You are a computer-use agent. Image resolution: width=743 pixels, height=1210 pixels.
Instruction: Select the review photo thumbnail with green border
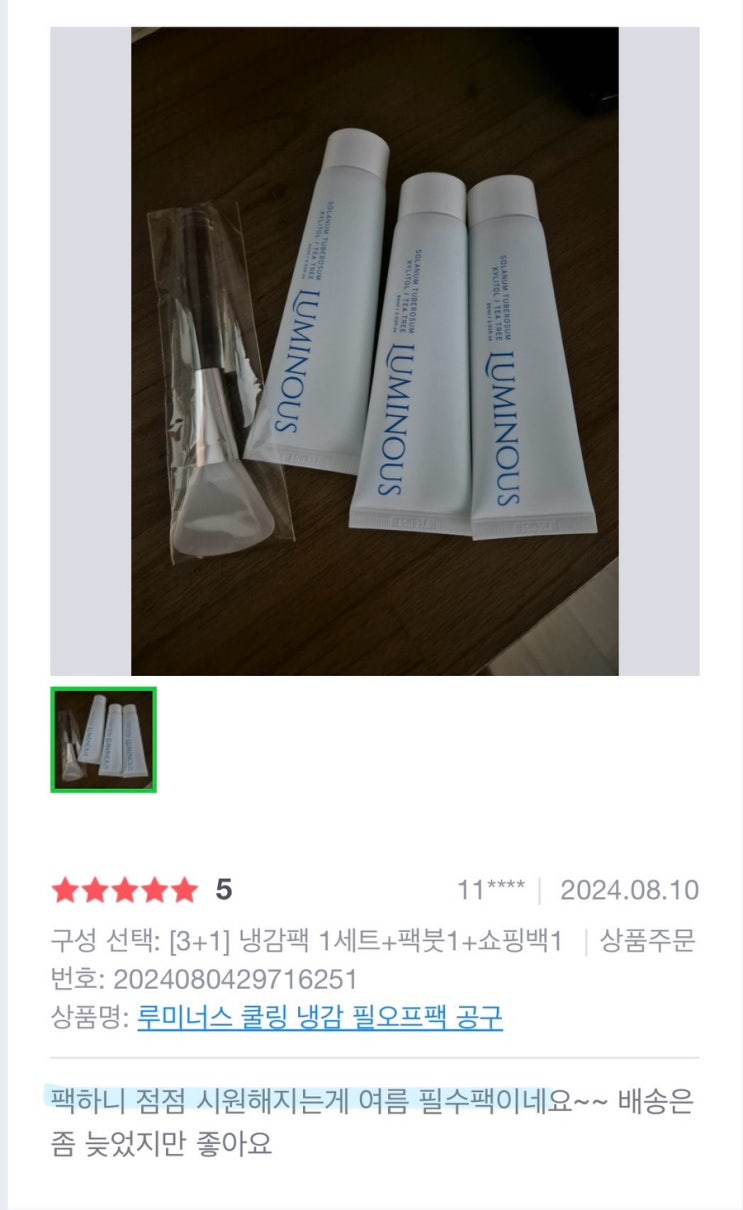(104, 740)
